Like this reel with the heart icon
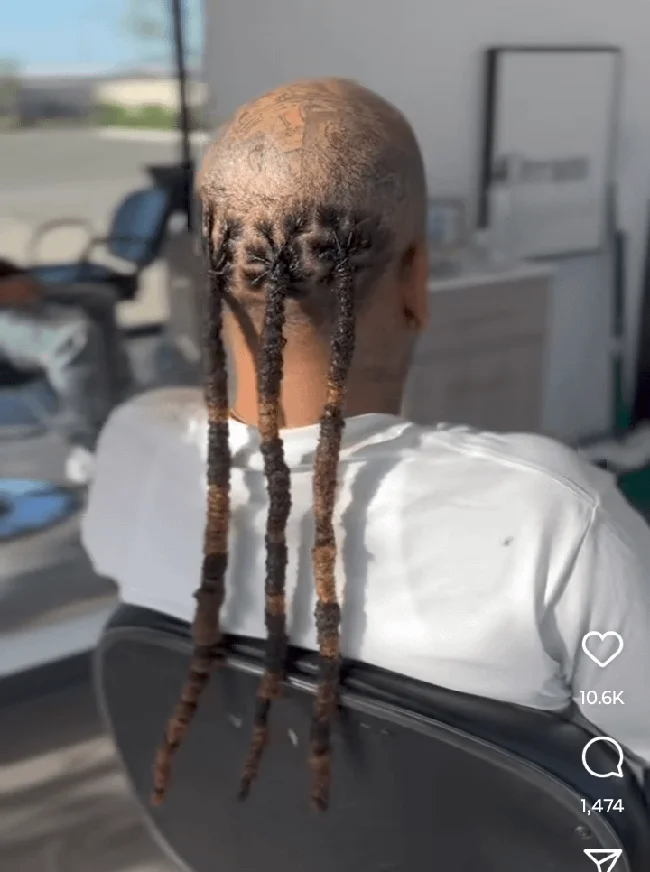This screenshot has width=650, height=872. tap(602, 648)
